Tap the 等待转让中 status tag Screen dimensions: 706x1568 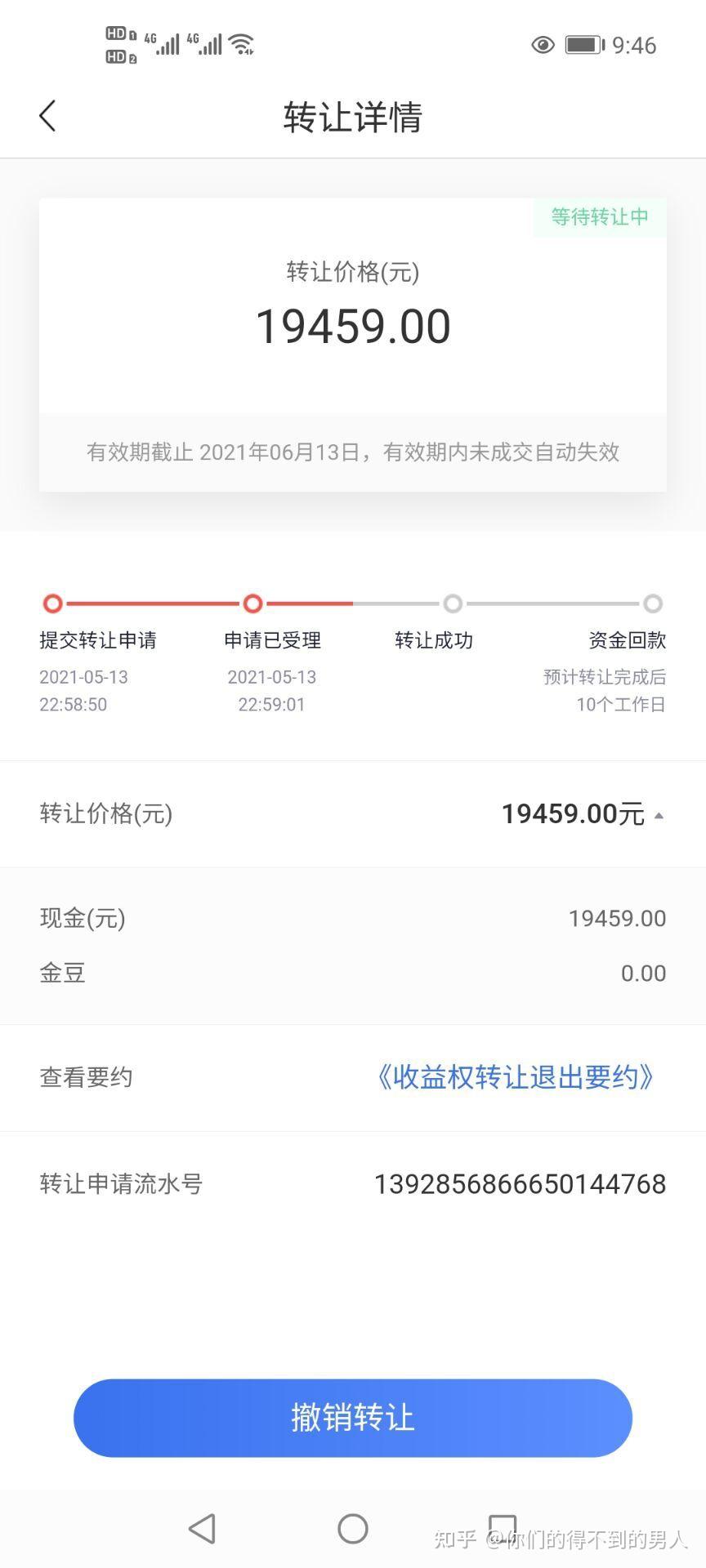599,217
